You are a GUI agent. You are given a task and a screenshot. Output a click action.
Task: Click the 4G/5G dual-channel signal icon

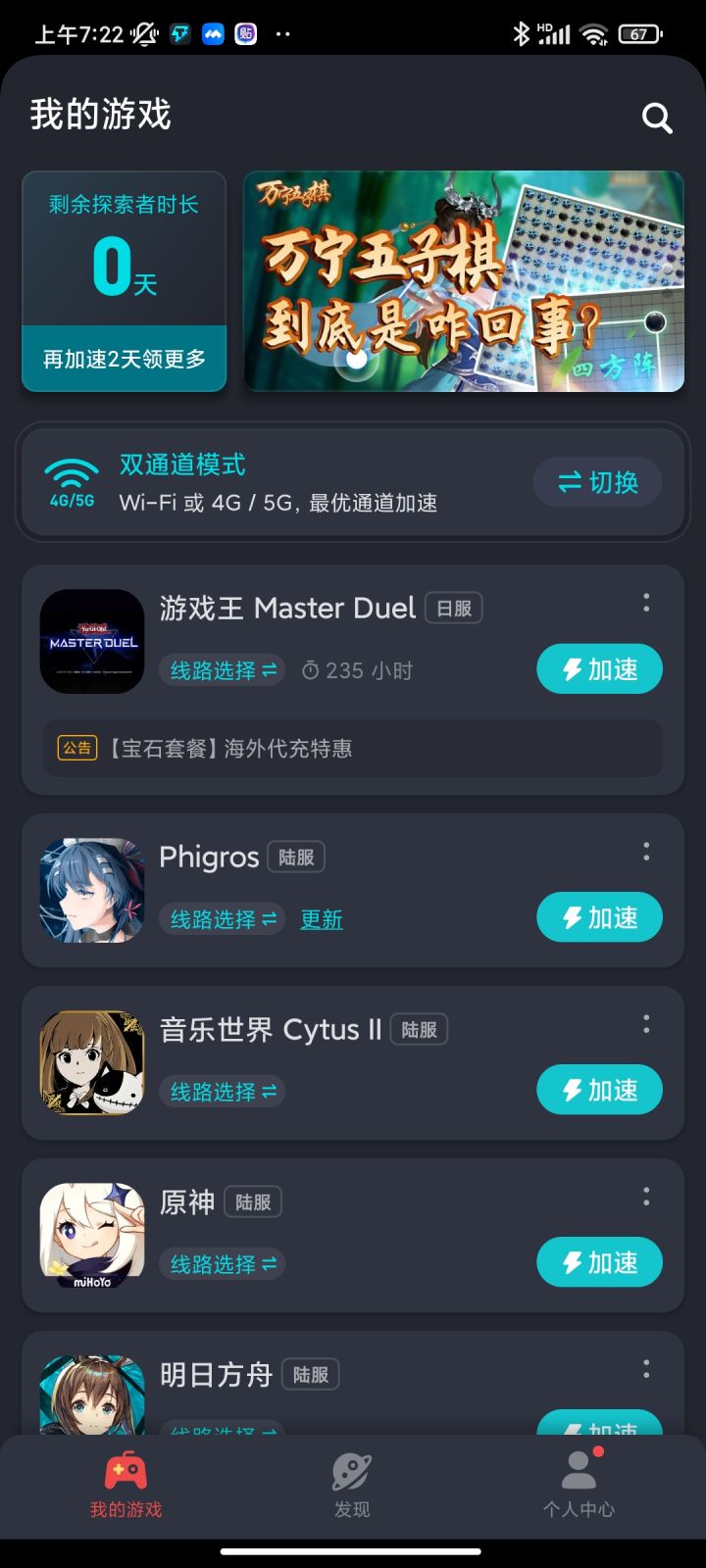coord(71,480)
